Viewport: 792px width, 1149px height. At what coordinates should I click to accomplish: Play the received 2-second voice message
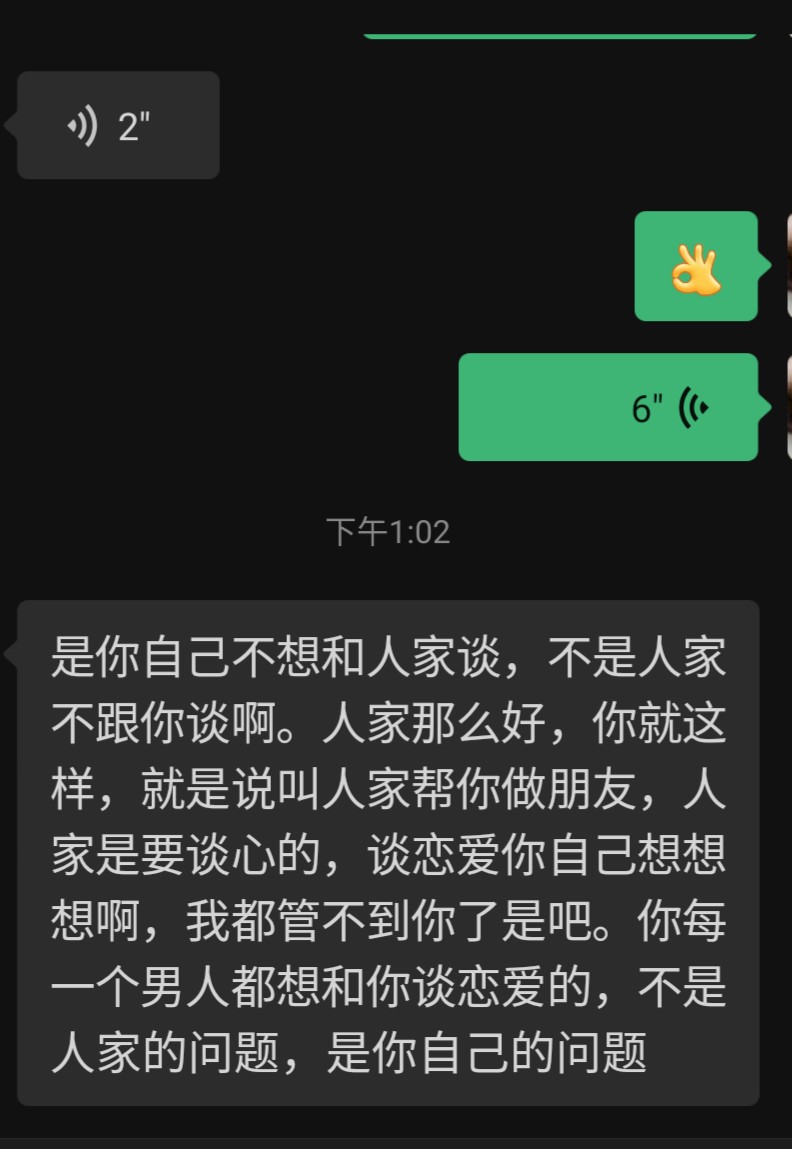(118, 126)
